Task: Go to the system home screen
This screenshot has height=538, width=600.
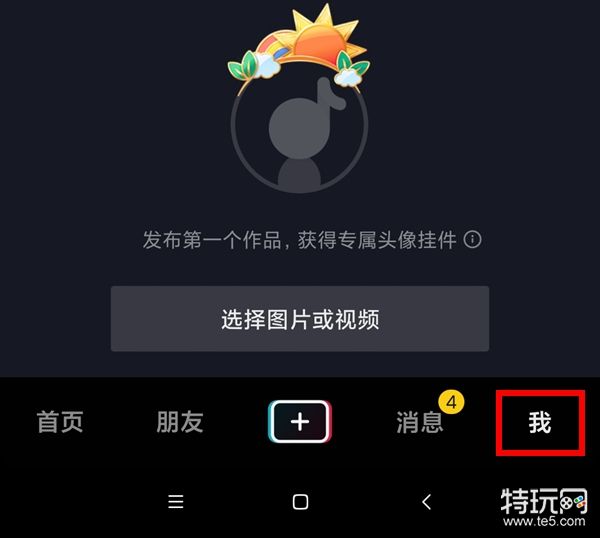Action: [x=300, y=502]
